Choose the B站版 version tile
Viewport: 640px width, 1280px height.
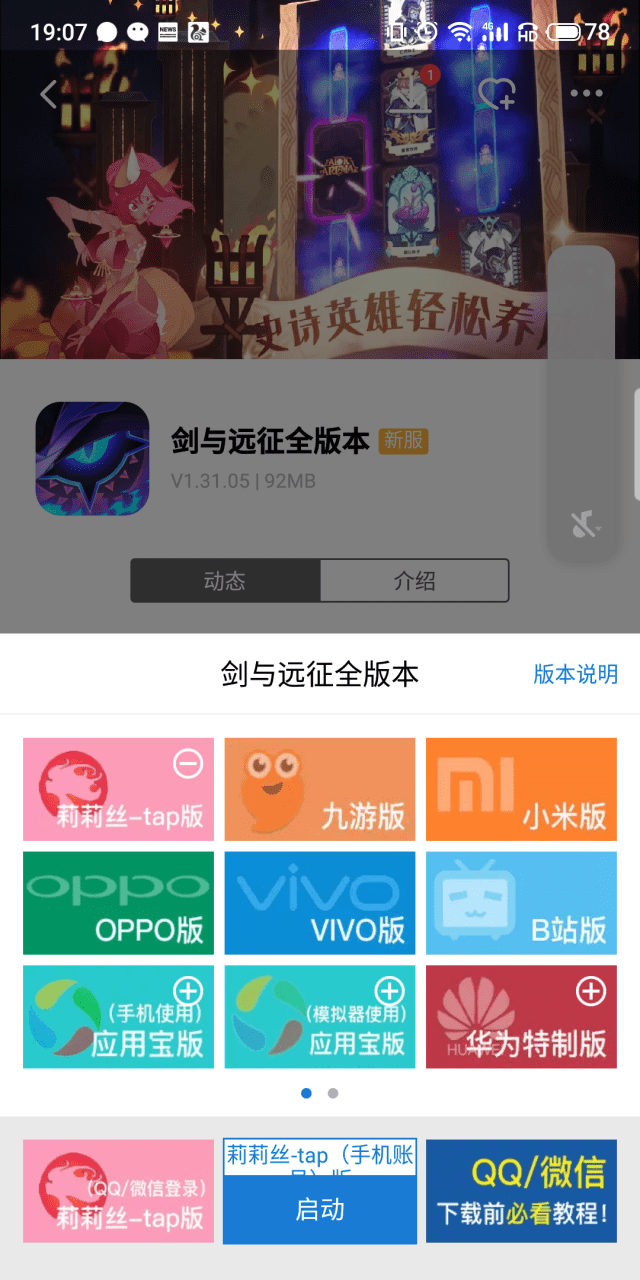click(x=521, y=903)
